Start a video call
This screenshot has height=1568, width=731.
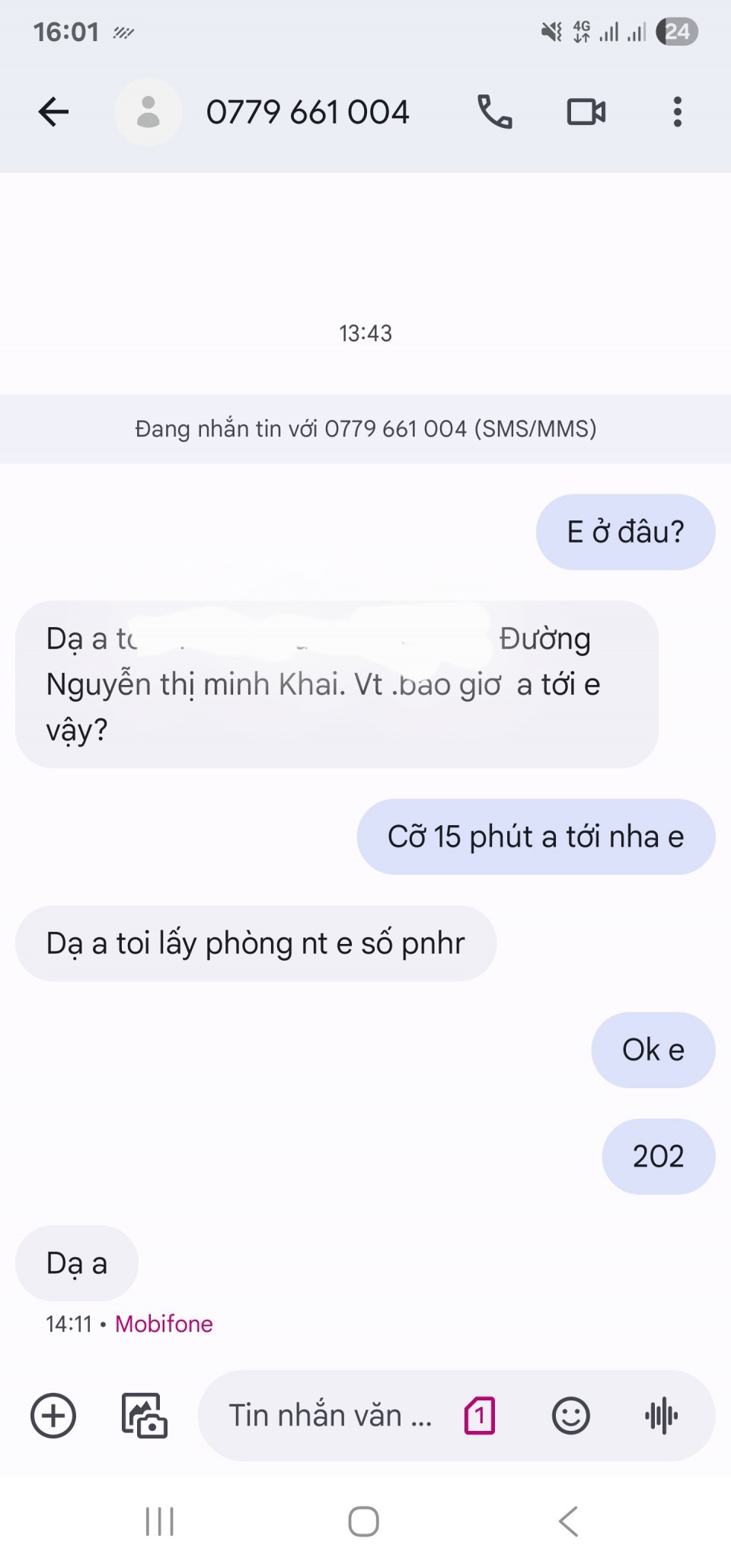click(586, 112)
